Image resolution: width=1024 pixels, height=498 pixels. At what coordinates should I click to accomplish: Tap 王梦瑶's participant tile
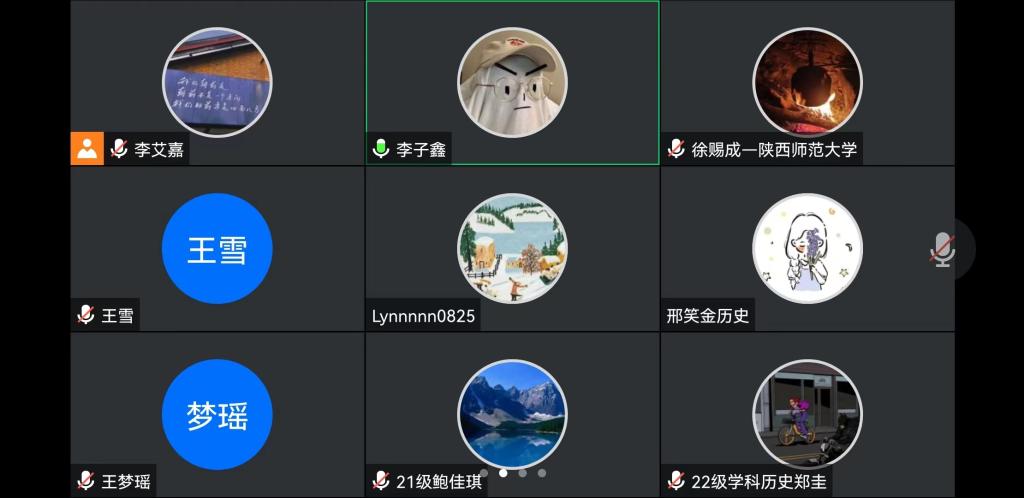(x=217, y=414)
